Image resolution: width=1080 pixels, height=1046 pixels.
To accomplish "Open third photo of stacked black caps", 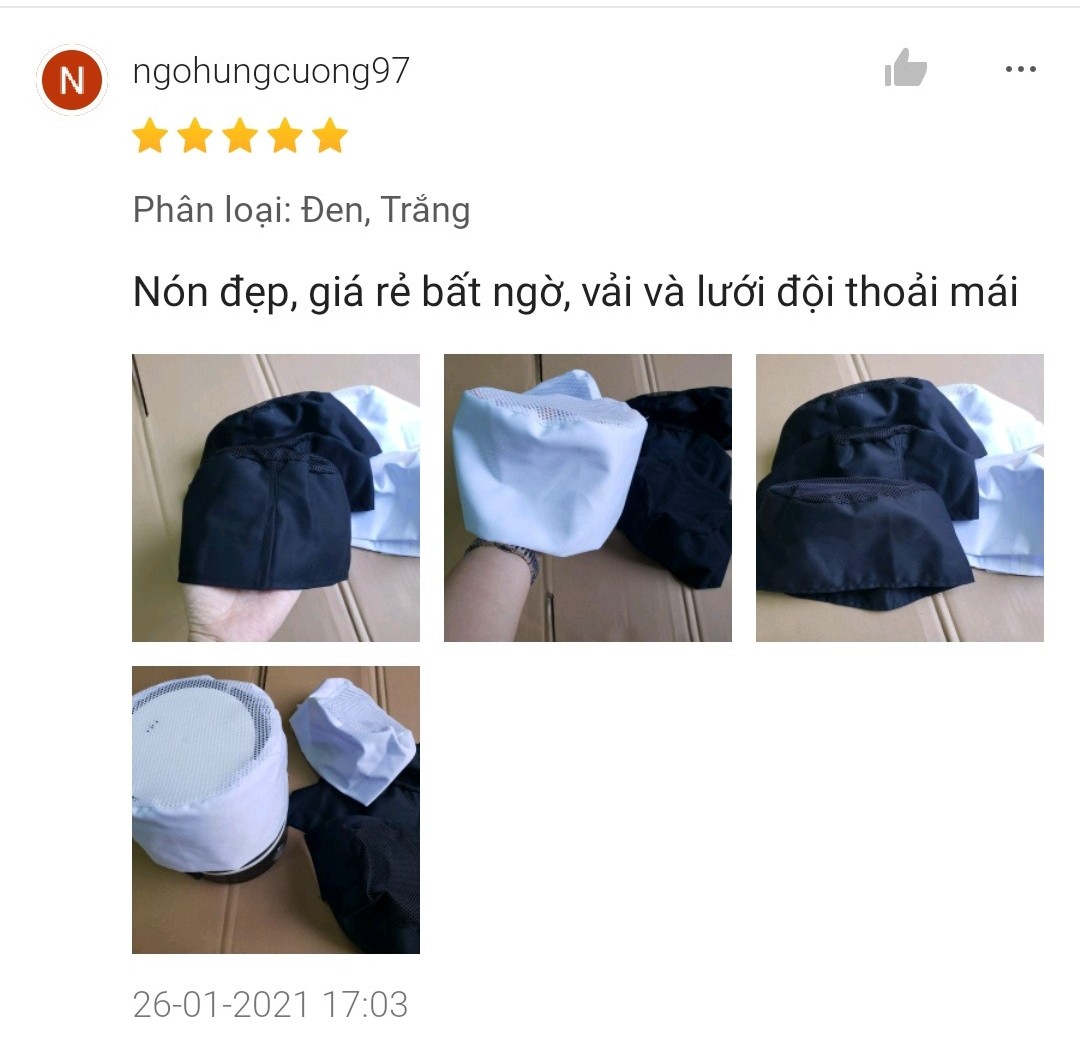I will tap(900, 498).
